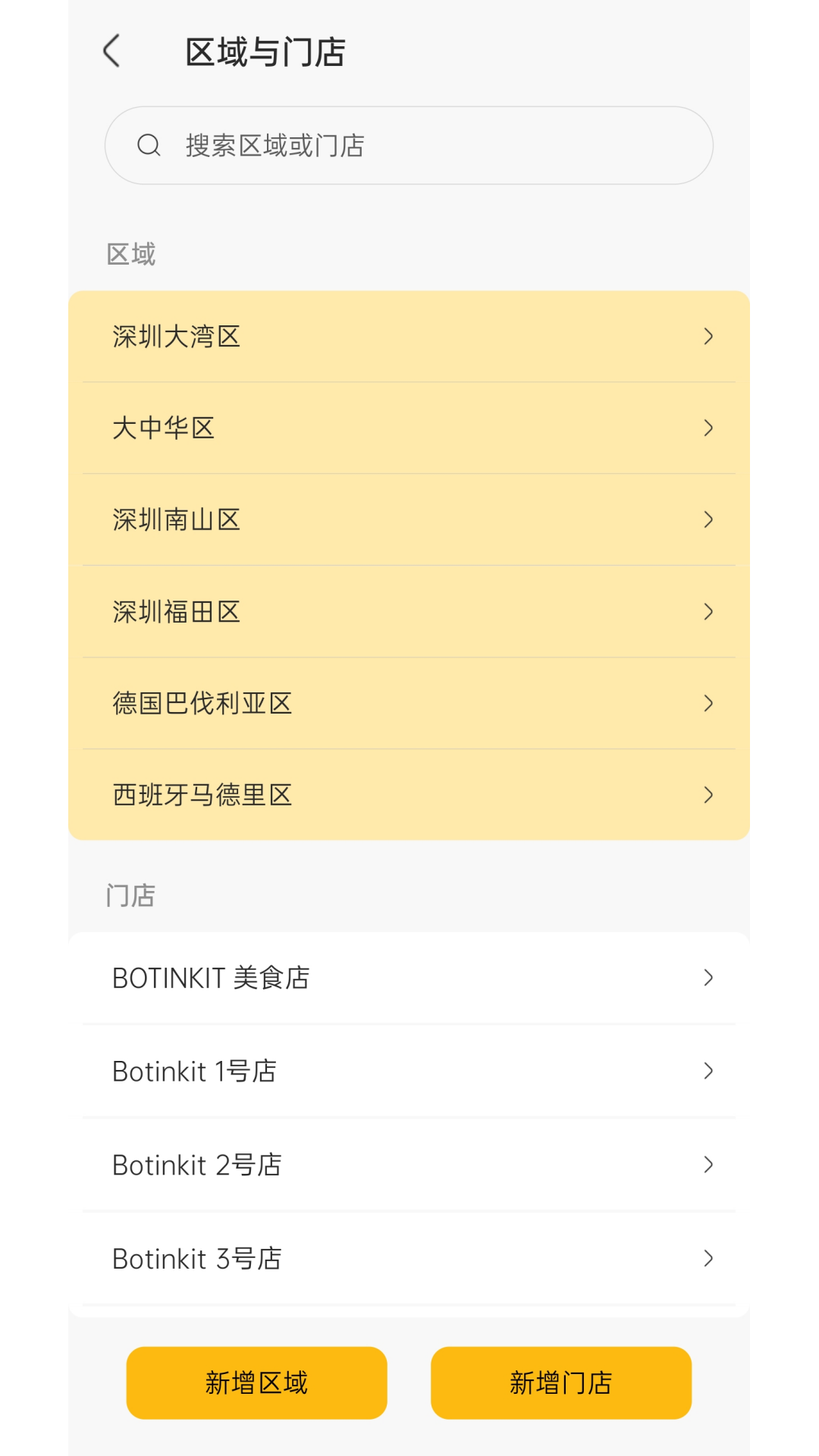Click the 搜索区域或门店 search field
This screenshot has width=819, height=1456.
click(409, 145)
